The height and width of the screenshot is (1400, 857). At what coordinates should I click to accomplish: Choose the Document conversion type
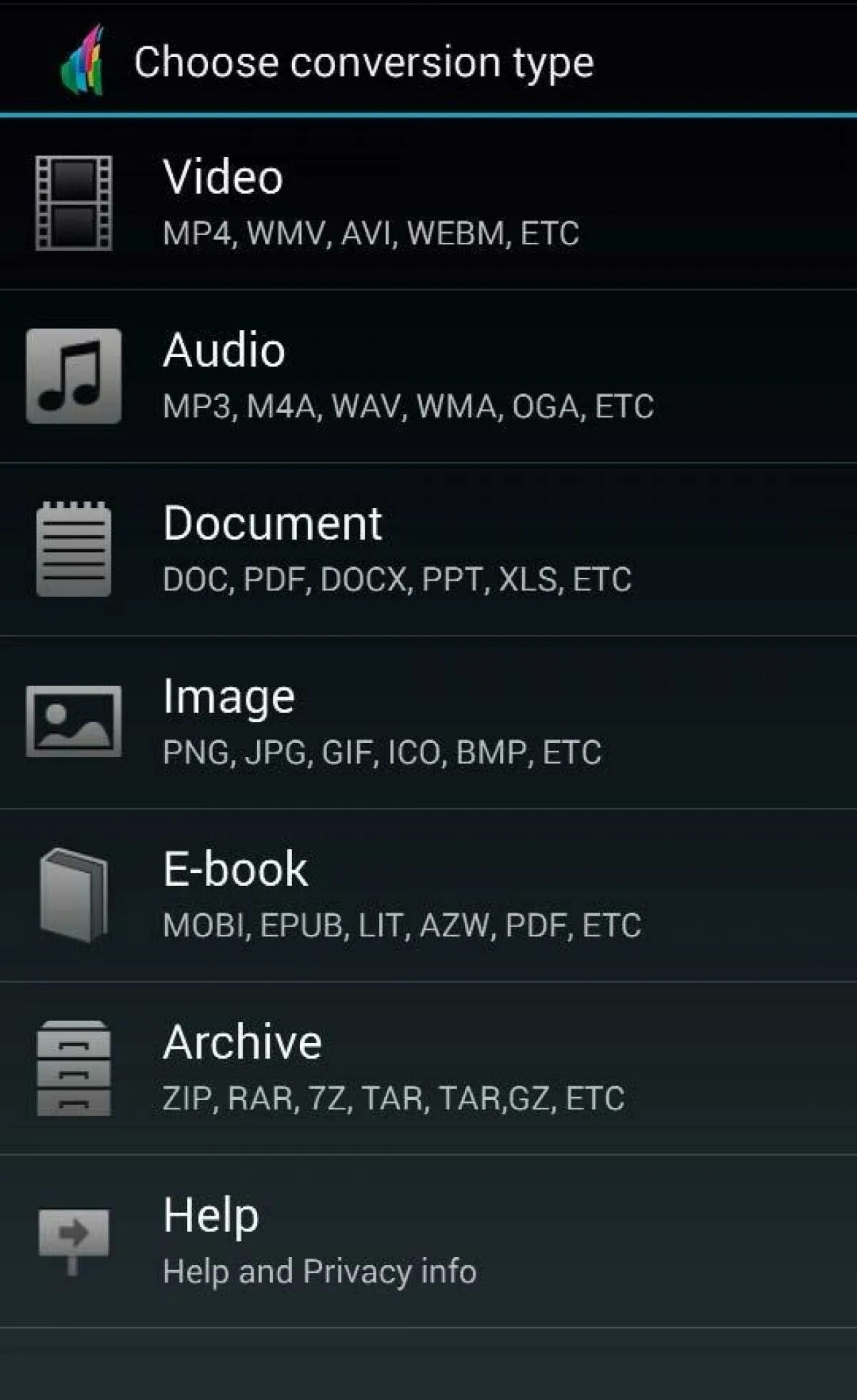[428, 549]
